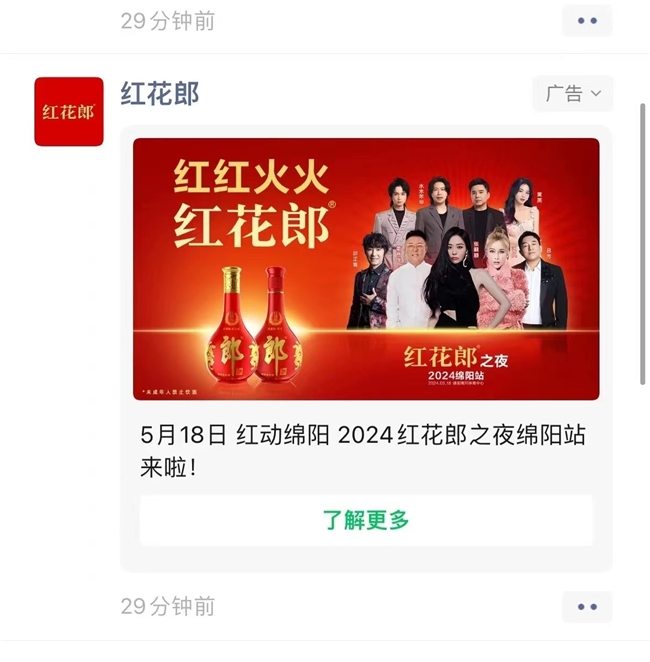Open the 广告 dropdown on the ad

coord(572,94)
